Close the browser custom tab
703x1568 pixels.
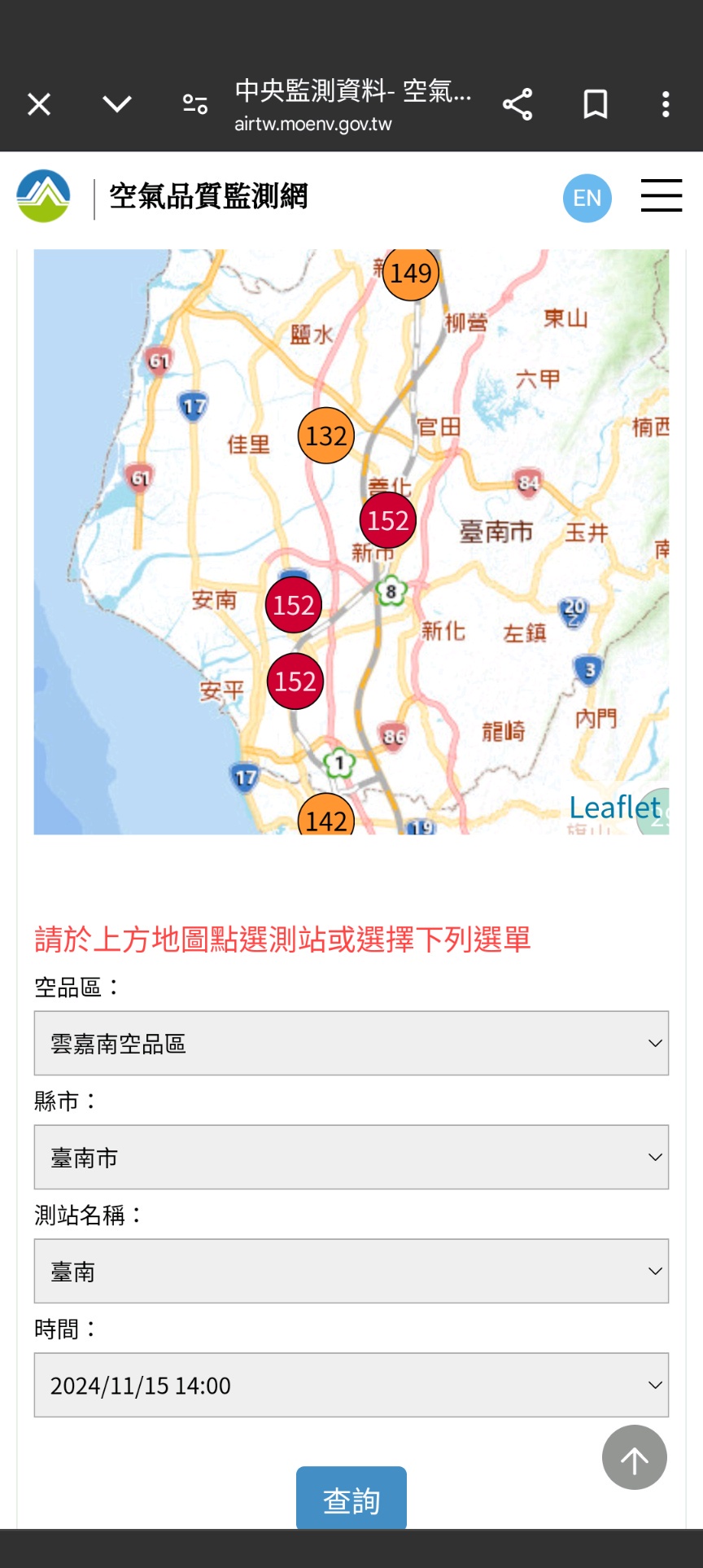point(39,104)
